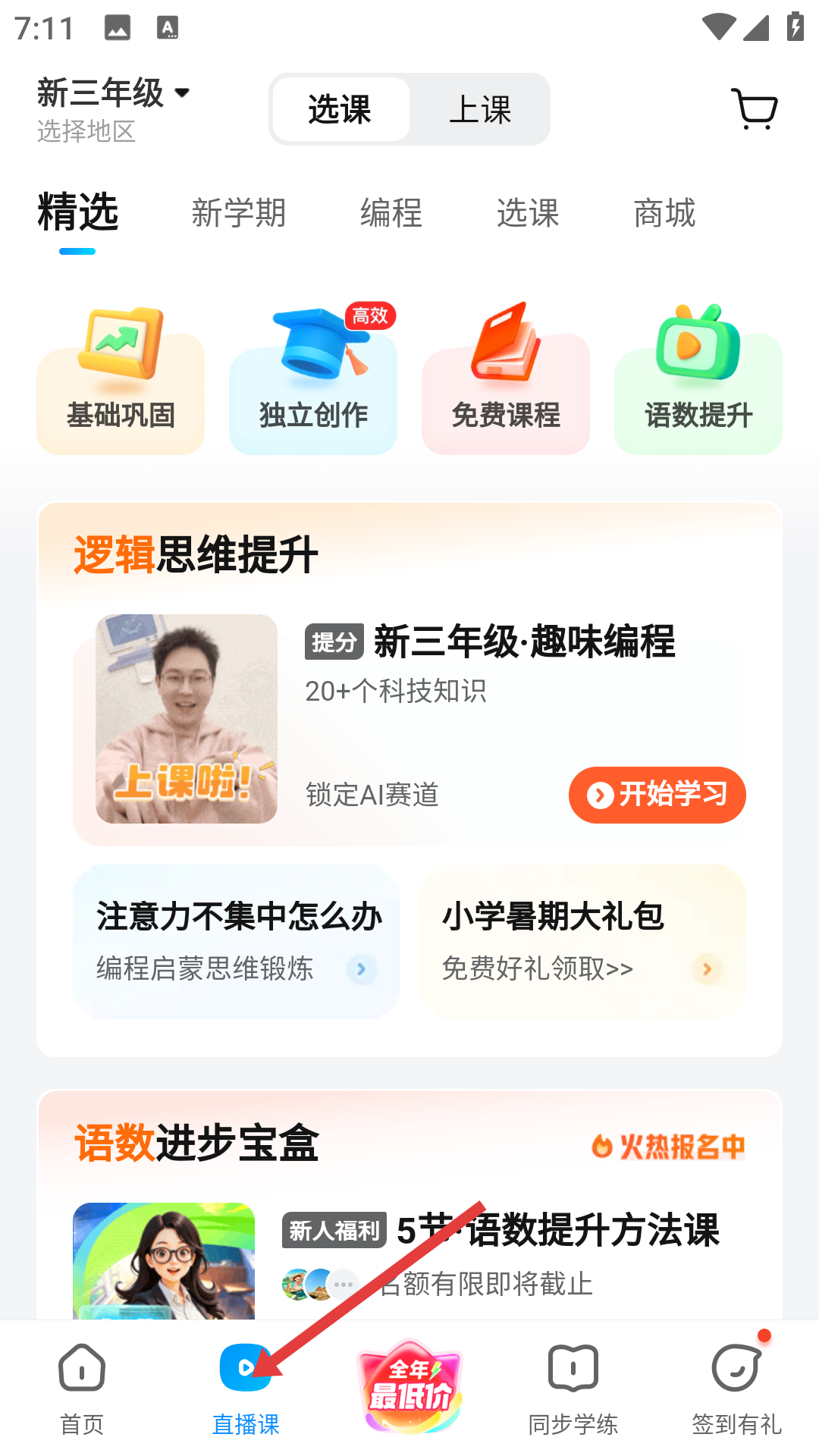Open the 编程 tab
This screenshot has width=819, height=1456.
pyautogui.click(x=391, y=213)
